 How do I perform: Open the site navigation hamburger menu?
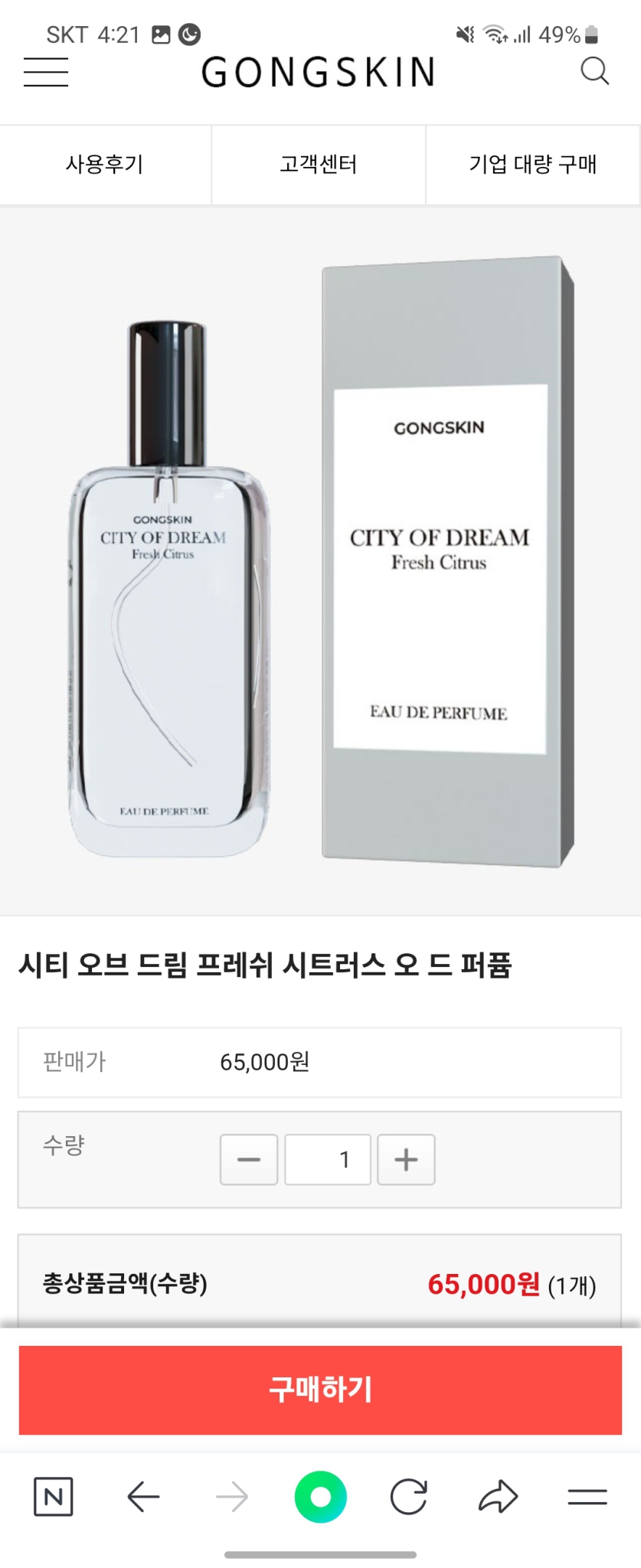pos(44,71)
